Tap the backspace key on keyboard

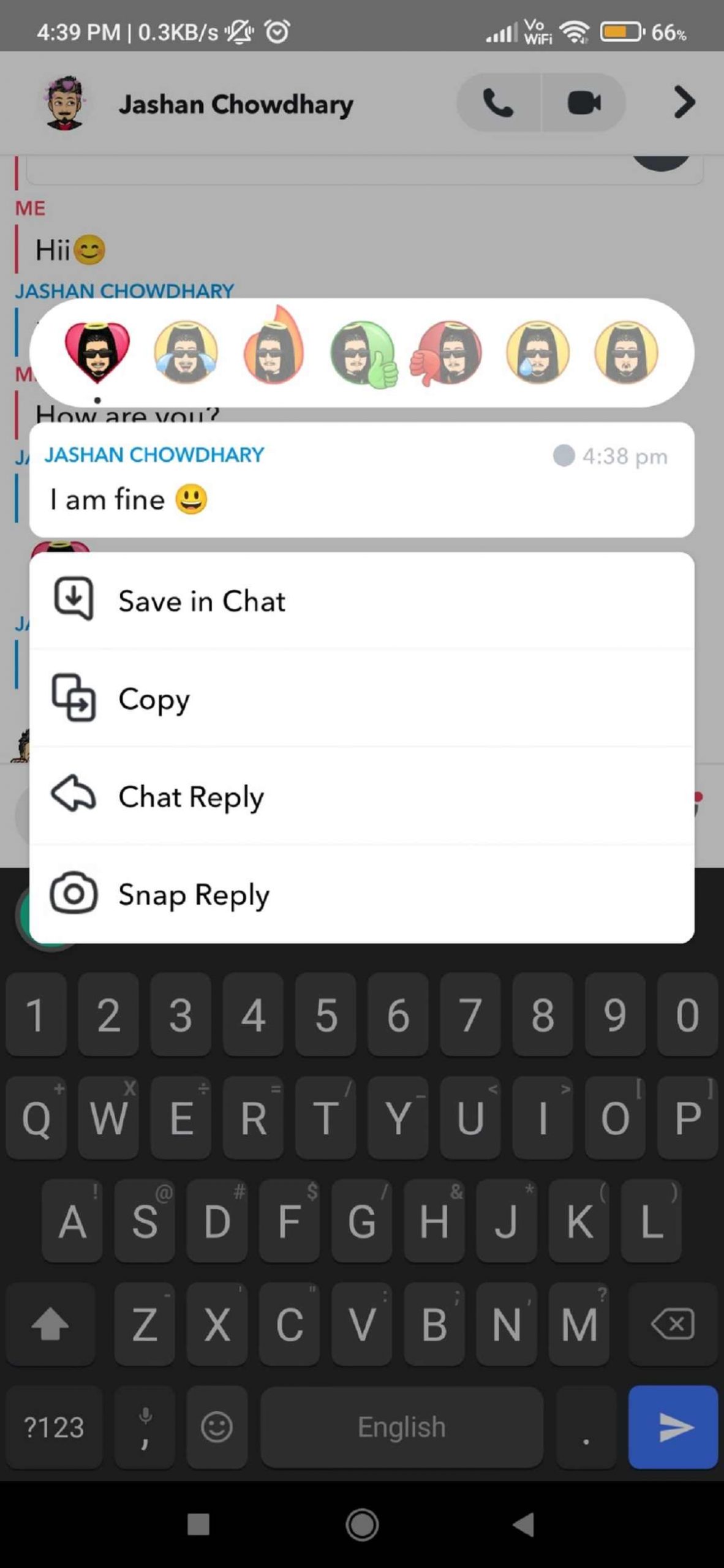click(x=673, y=1325)
